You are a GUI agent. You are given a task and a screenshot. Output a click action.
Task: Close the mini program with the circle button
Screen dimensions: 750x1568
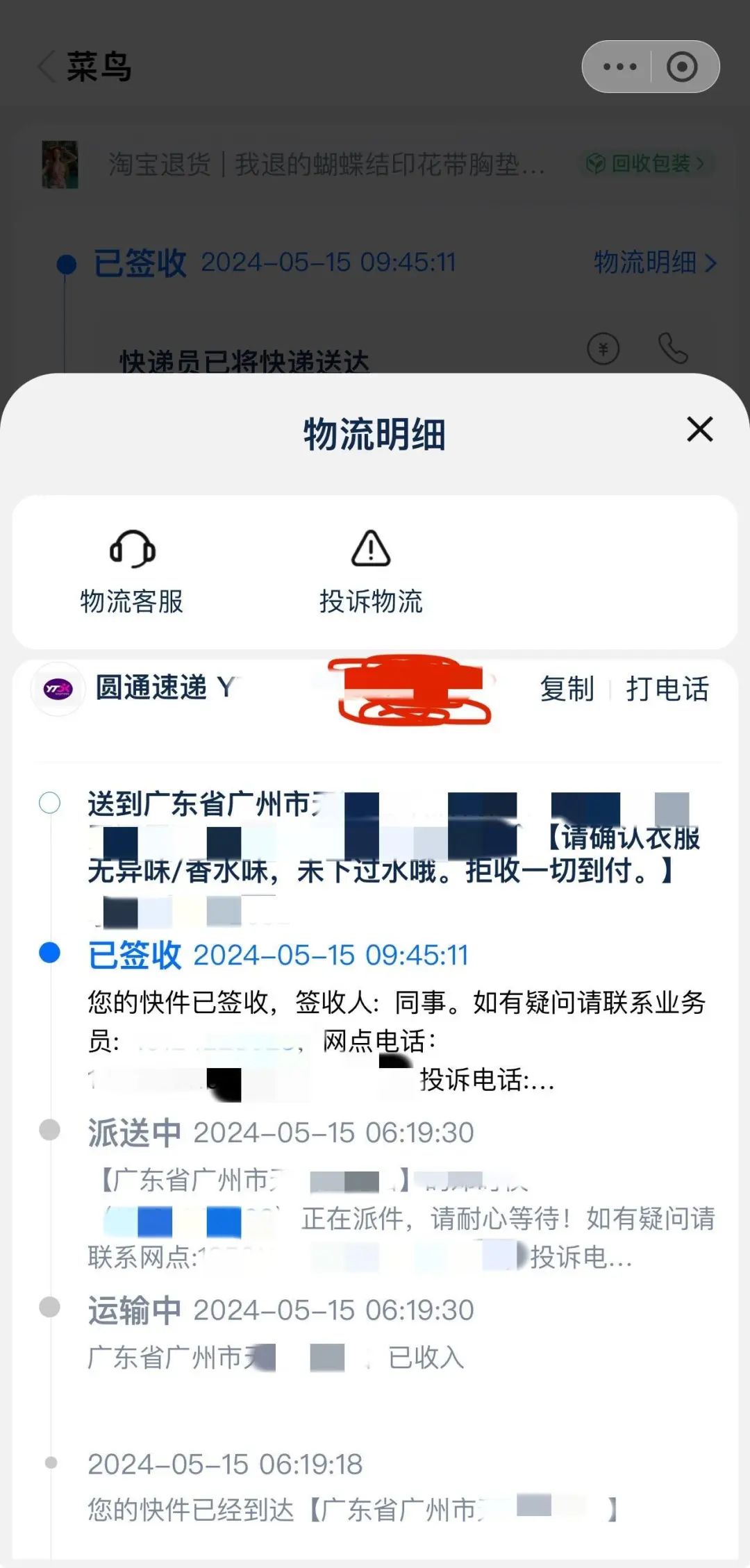682,67
